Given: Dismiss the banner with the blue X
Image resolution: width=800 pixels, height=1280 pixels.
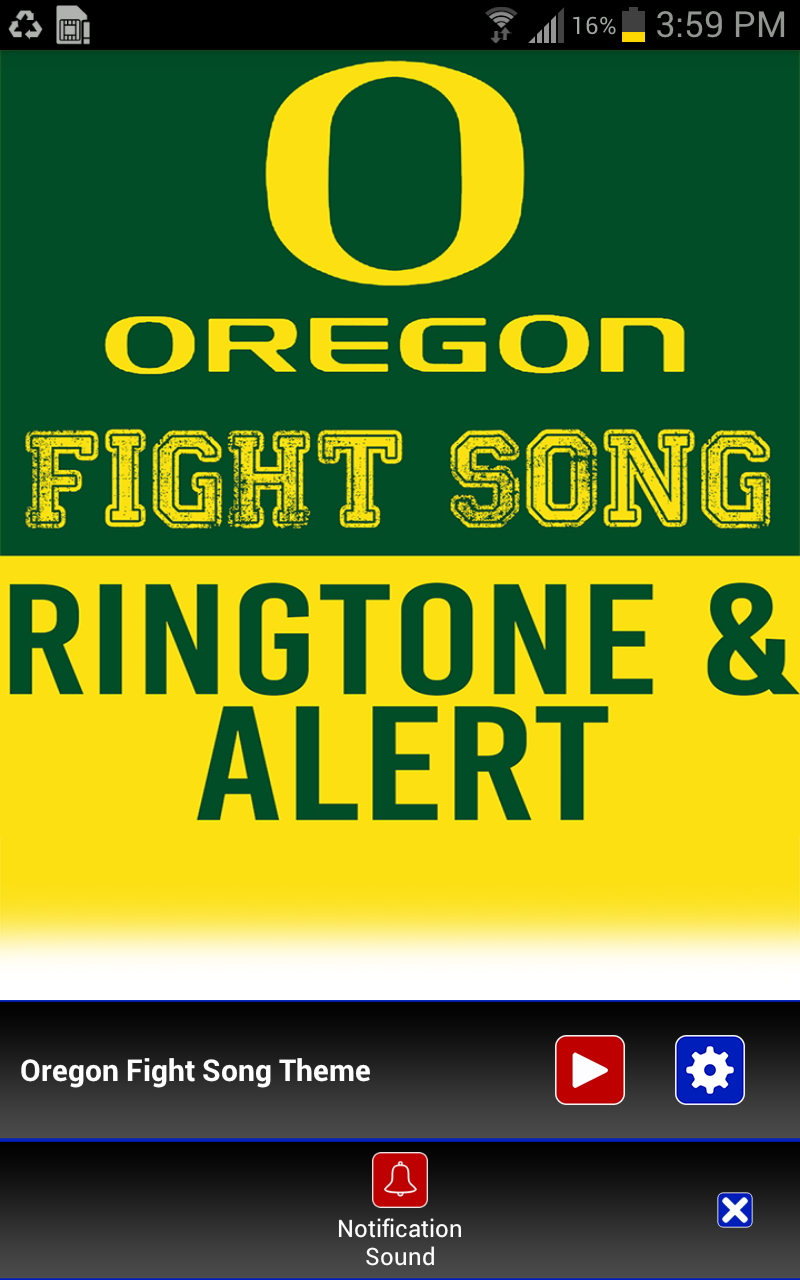Looking at the screenshot, I should tap(734, 1210).
